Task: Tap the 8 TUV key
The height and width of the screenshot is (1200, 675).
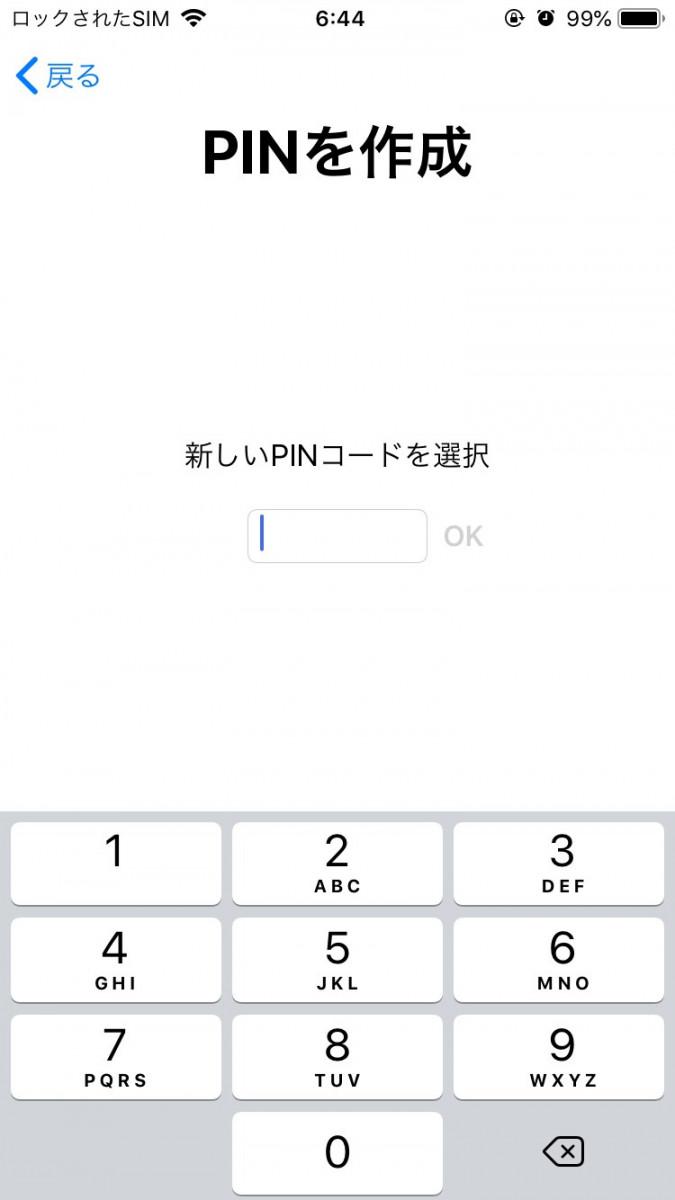Action: tap(337, 1057)
